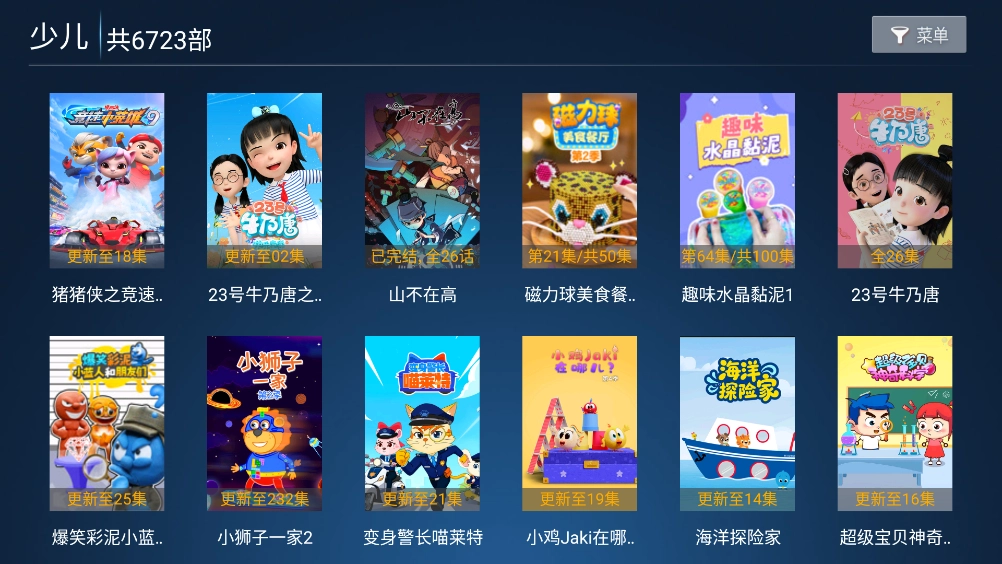The height and width of the screenshot is (564, 1002).
Task: Open 磁力球美食餐厅 show
Action: 579,181
